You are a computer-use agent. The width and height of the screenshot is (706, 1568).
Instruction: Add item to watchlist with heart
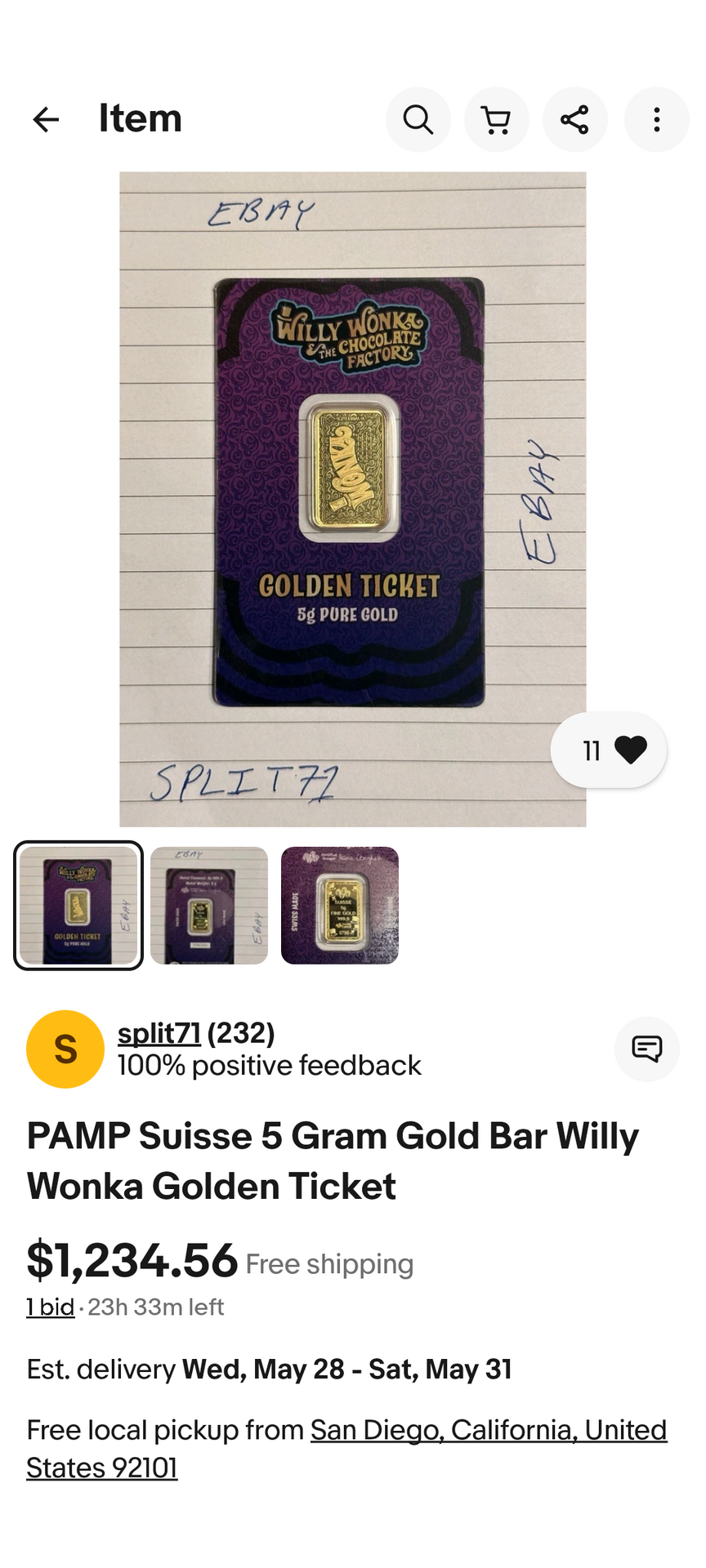coord(610,750)
